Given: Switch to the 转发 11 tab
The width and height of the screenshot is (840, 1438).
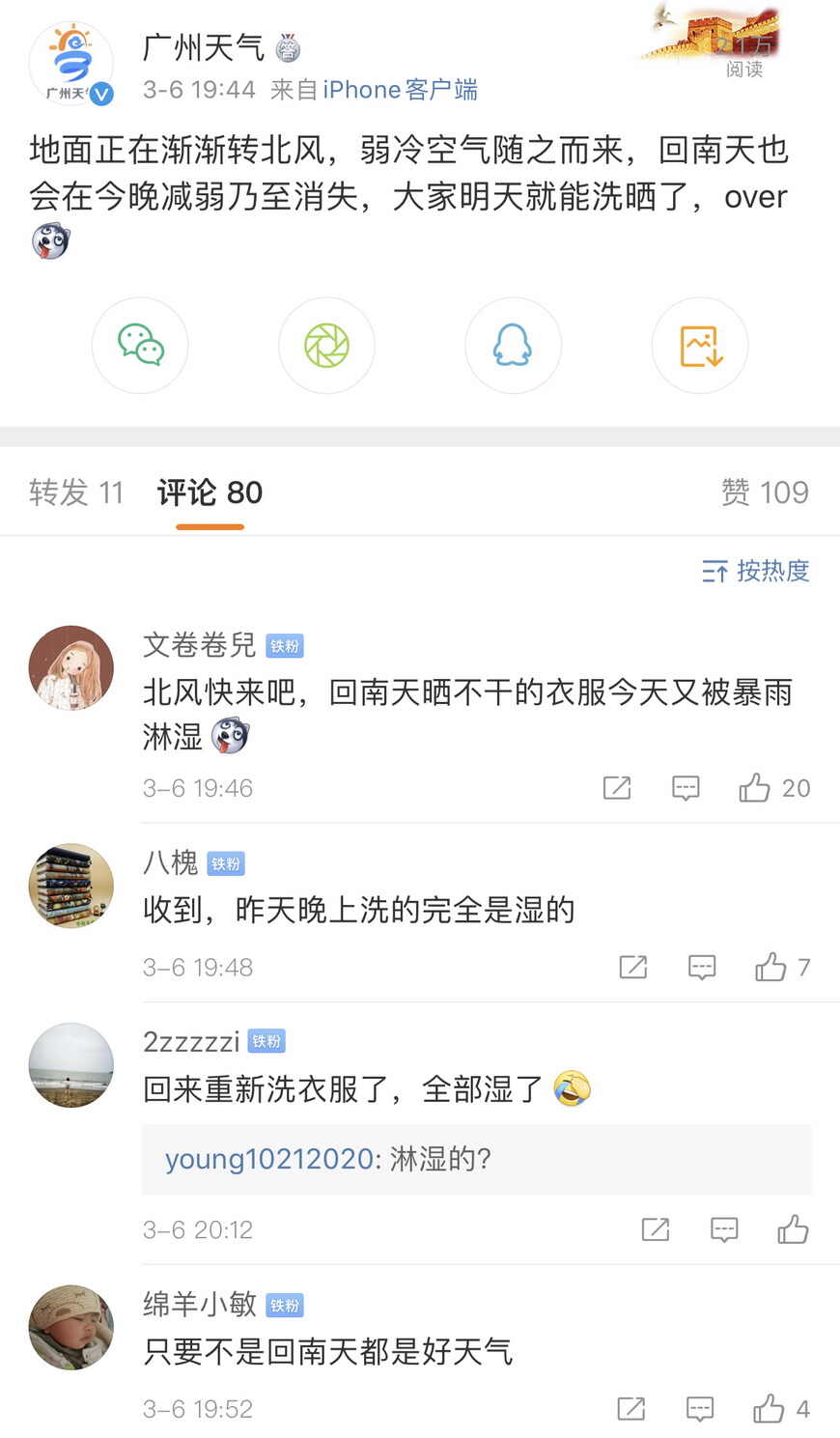Looking at the screenshot, I should click(76, 493).
